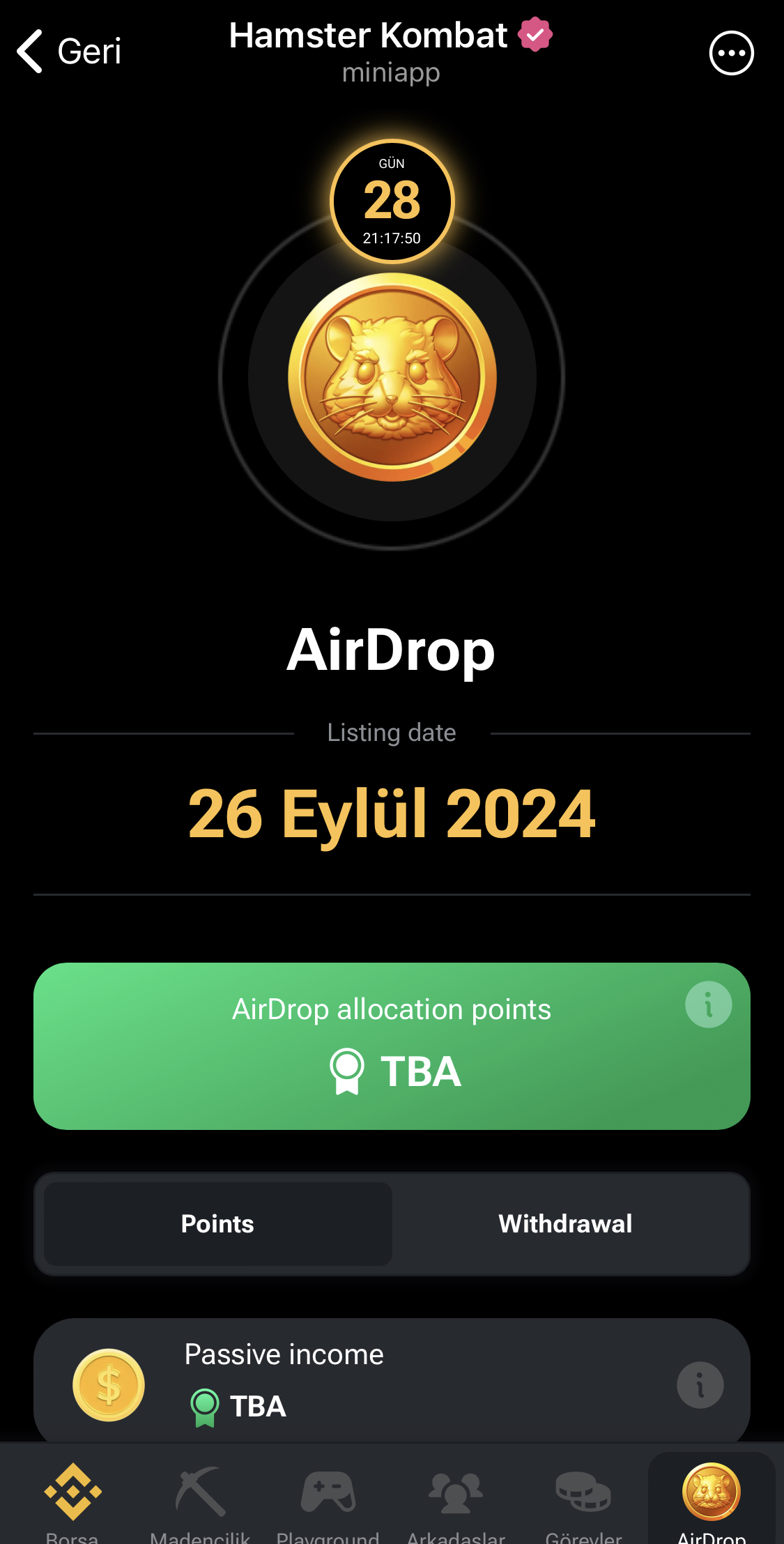Go back using the Geri button

click(x=69, y=52)
